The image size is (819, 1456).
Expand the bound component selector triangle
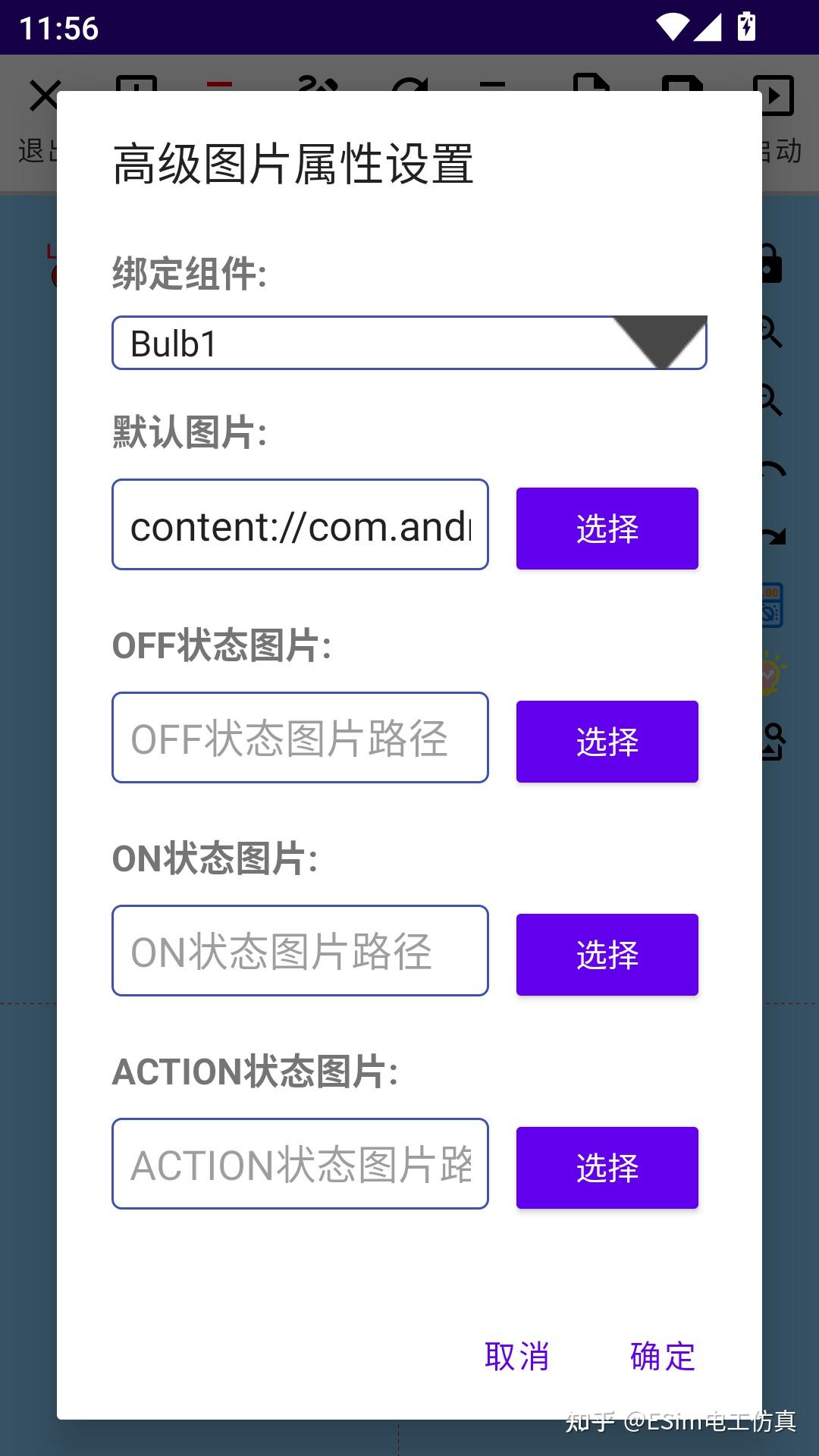(666, 343)
